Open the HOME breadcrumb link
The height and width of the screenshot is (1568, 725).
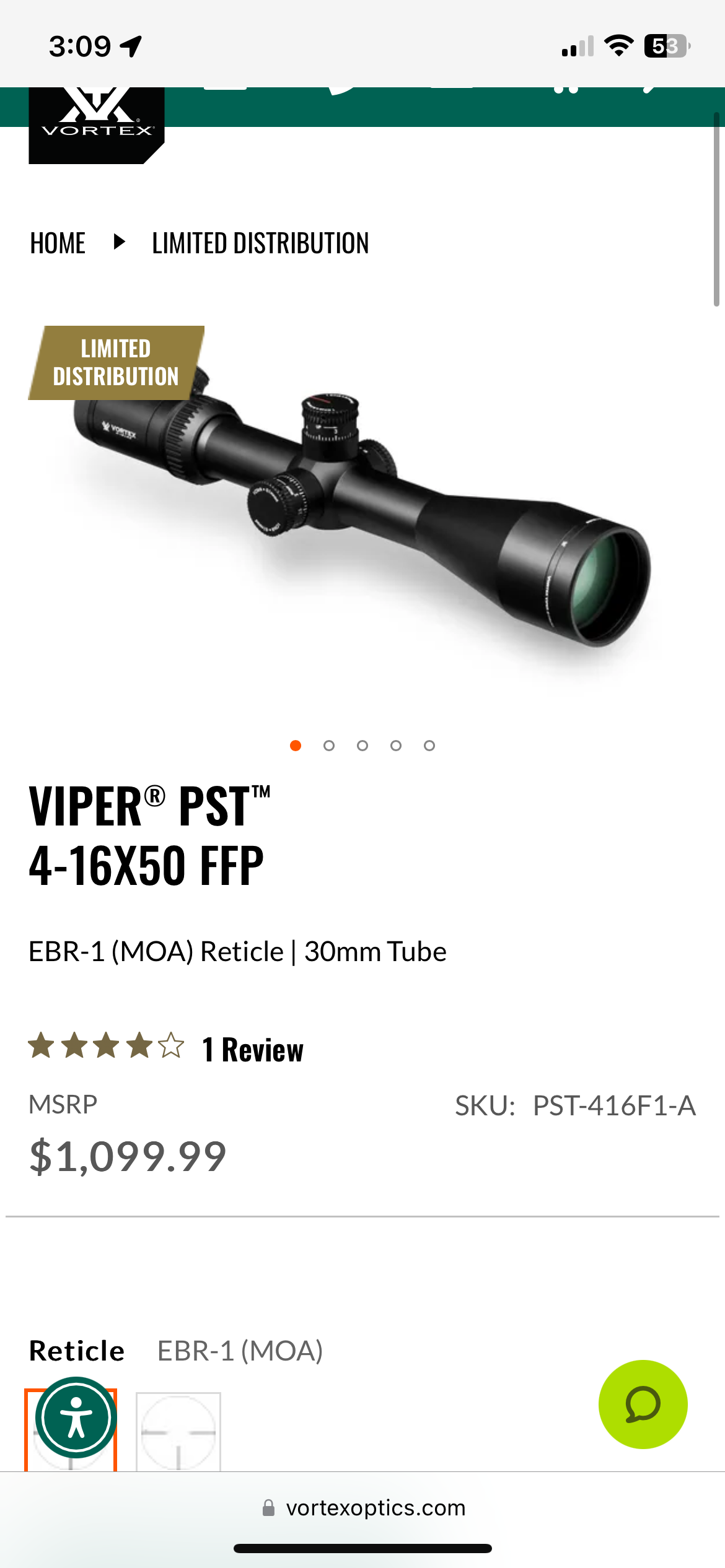click(58, 243)
